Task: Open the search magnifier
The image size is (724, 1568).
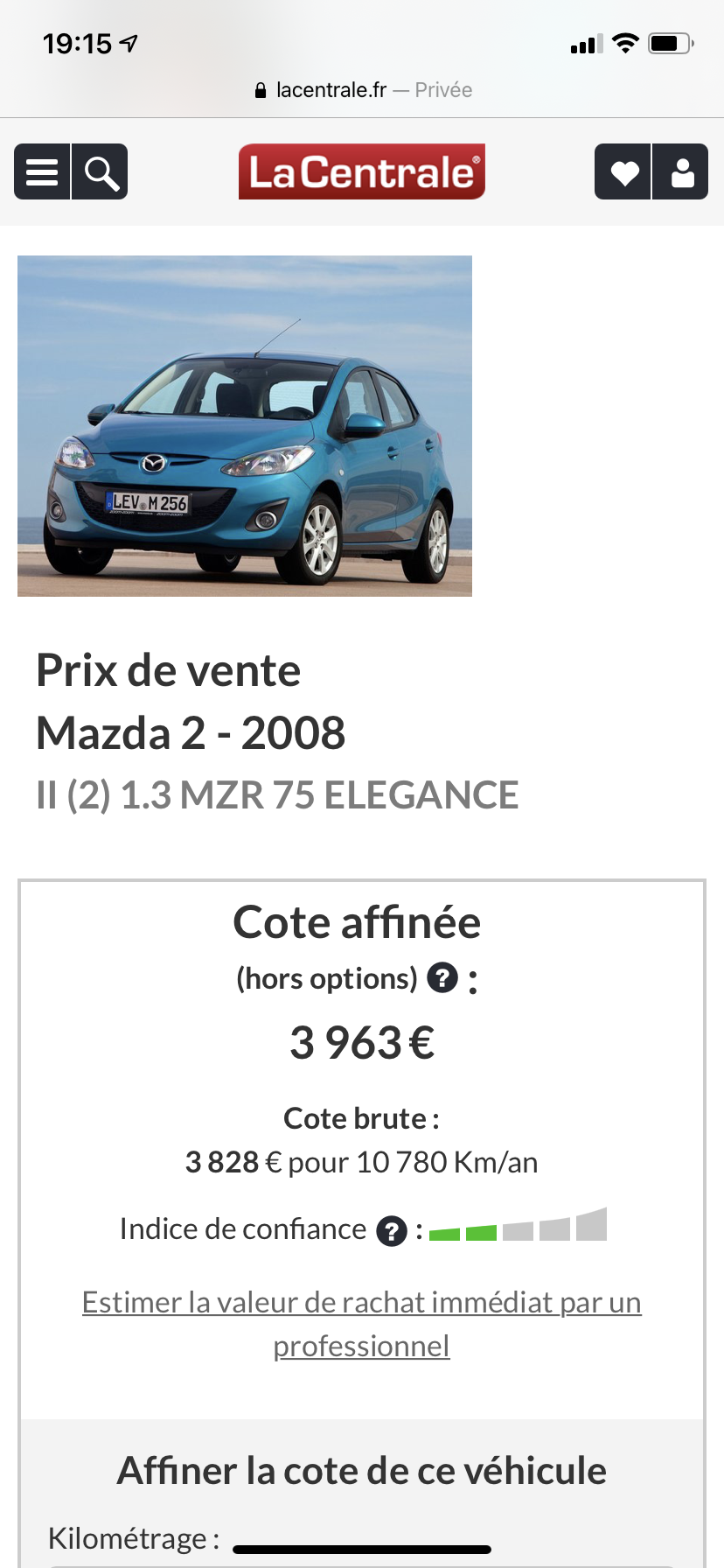Action: point(101,171)
